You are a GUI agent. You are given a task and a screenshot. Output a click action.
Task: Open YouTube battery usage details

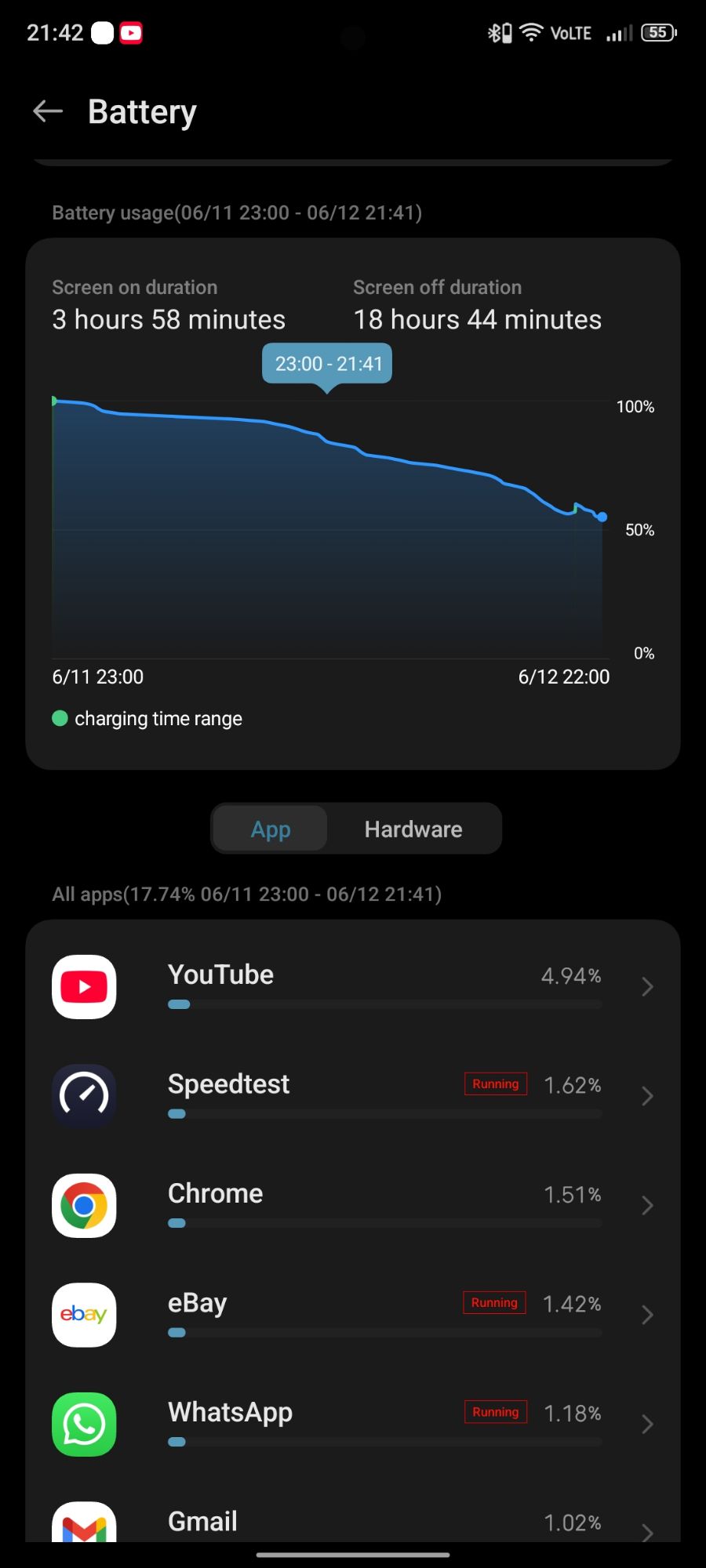click(353, 986)
